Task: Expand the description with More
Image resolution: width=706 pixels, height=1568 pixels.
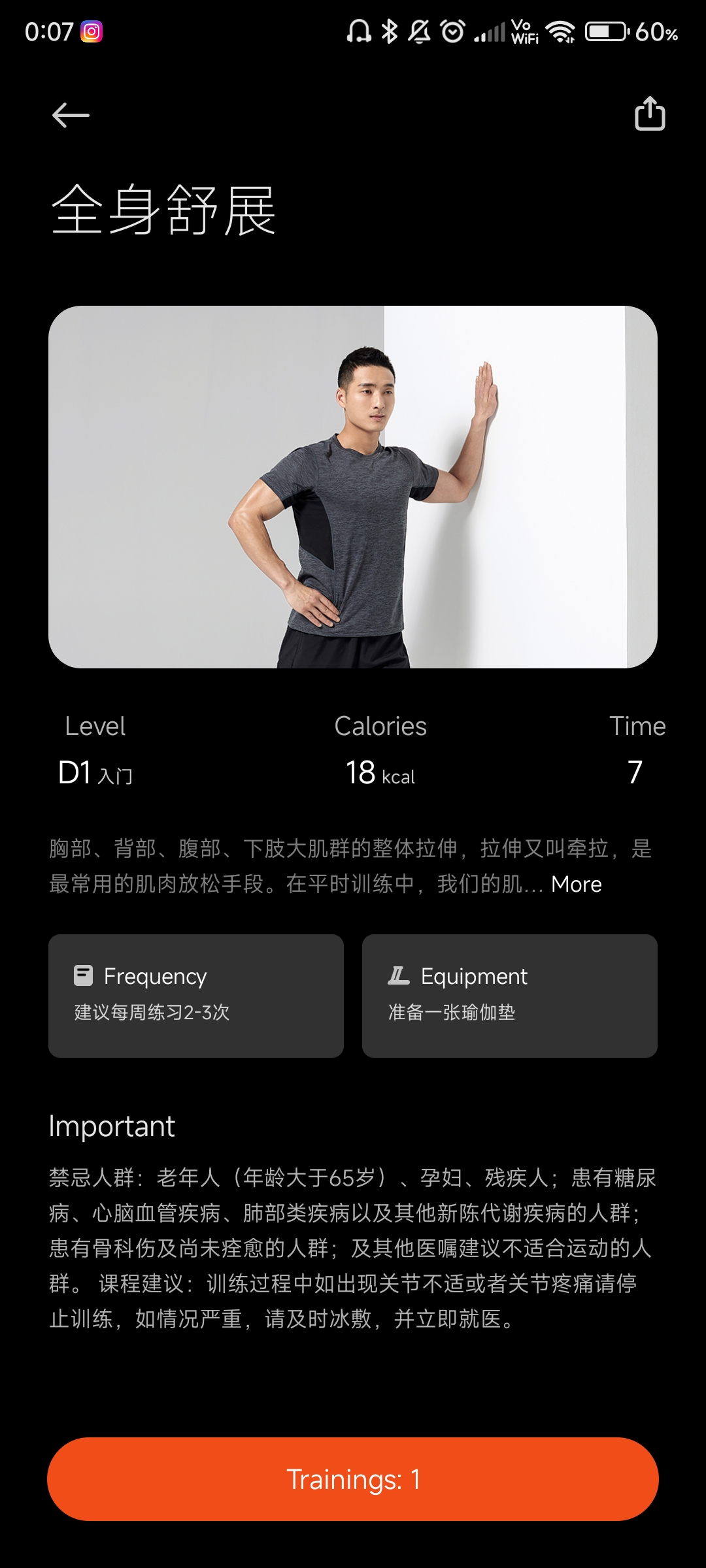Action: pyautogui.click(x=576, y=884)
